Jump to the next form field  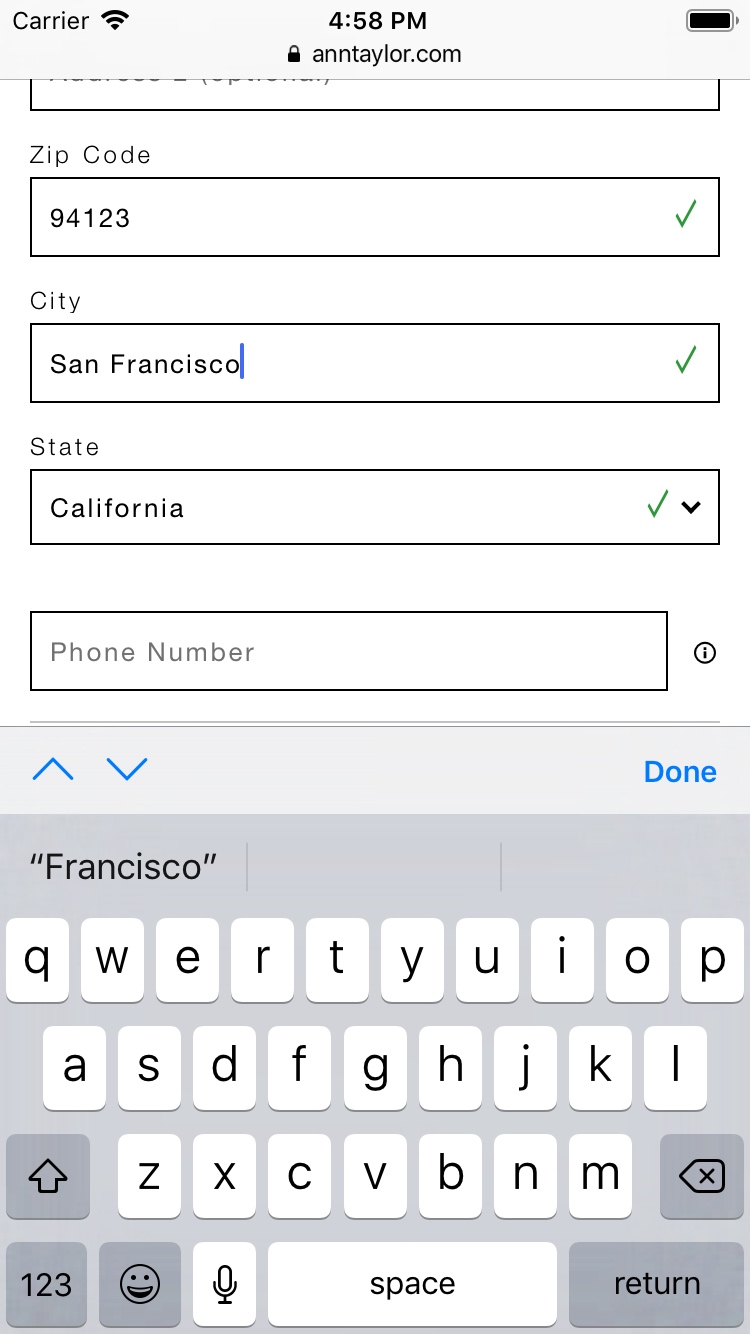[x=127, y=769]
